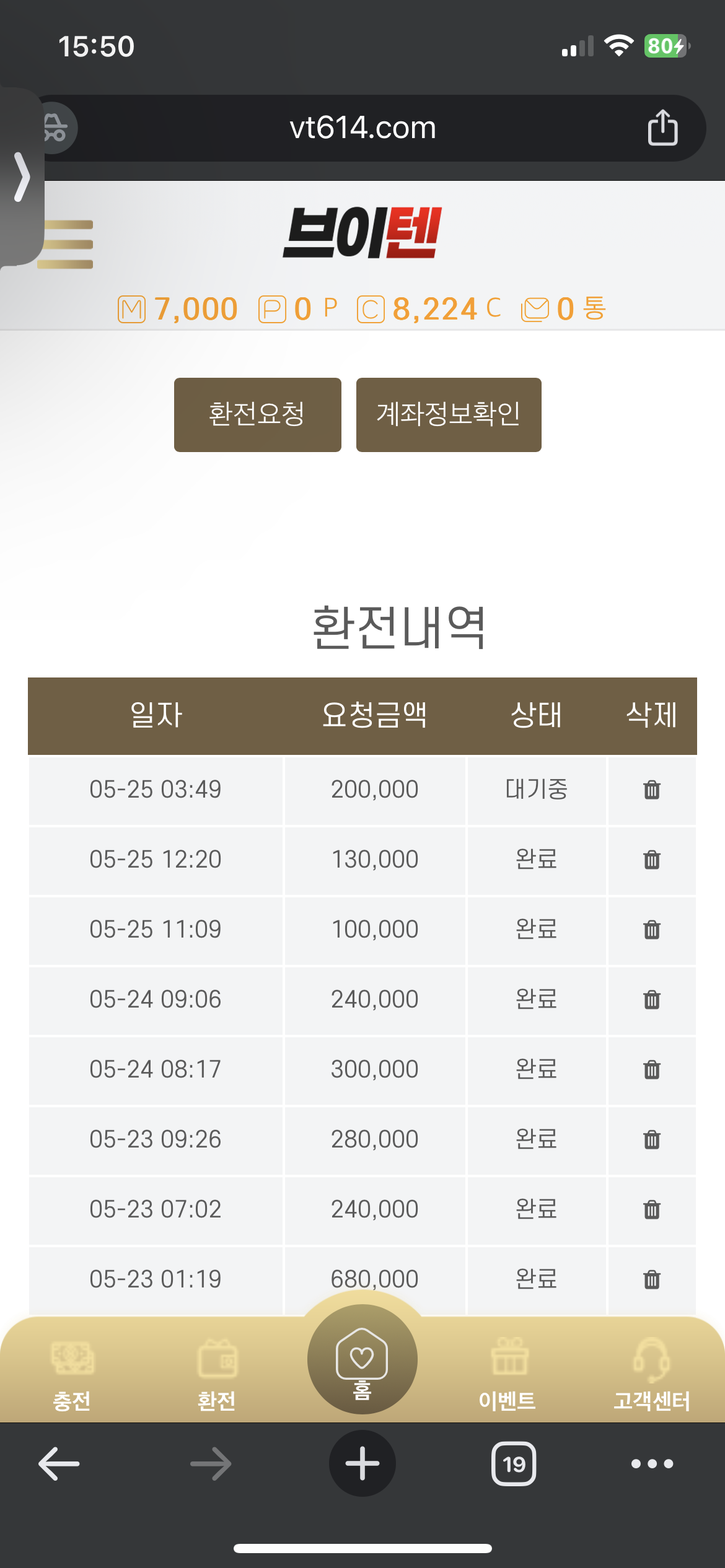Open a new browser tab

coord(362,1463)
